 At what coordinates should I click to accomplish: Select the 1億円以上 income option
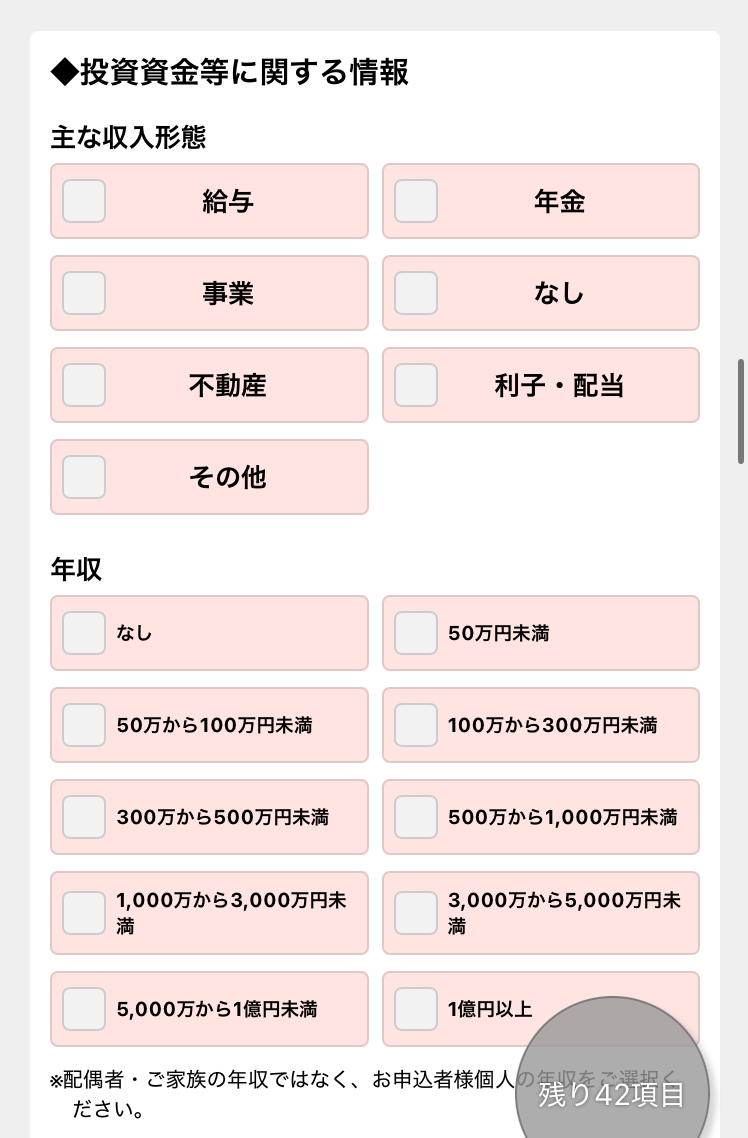tap(416, 1009)
